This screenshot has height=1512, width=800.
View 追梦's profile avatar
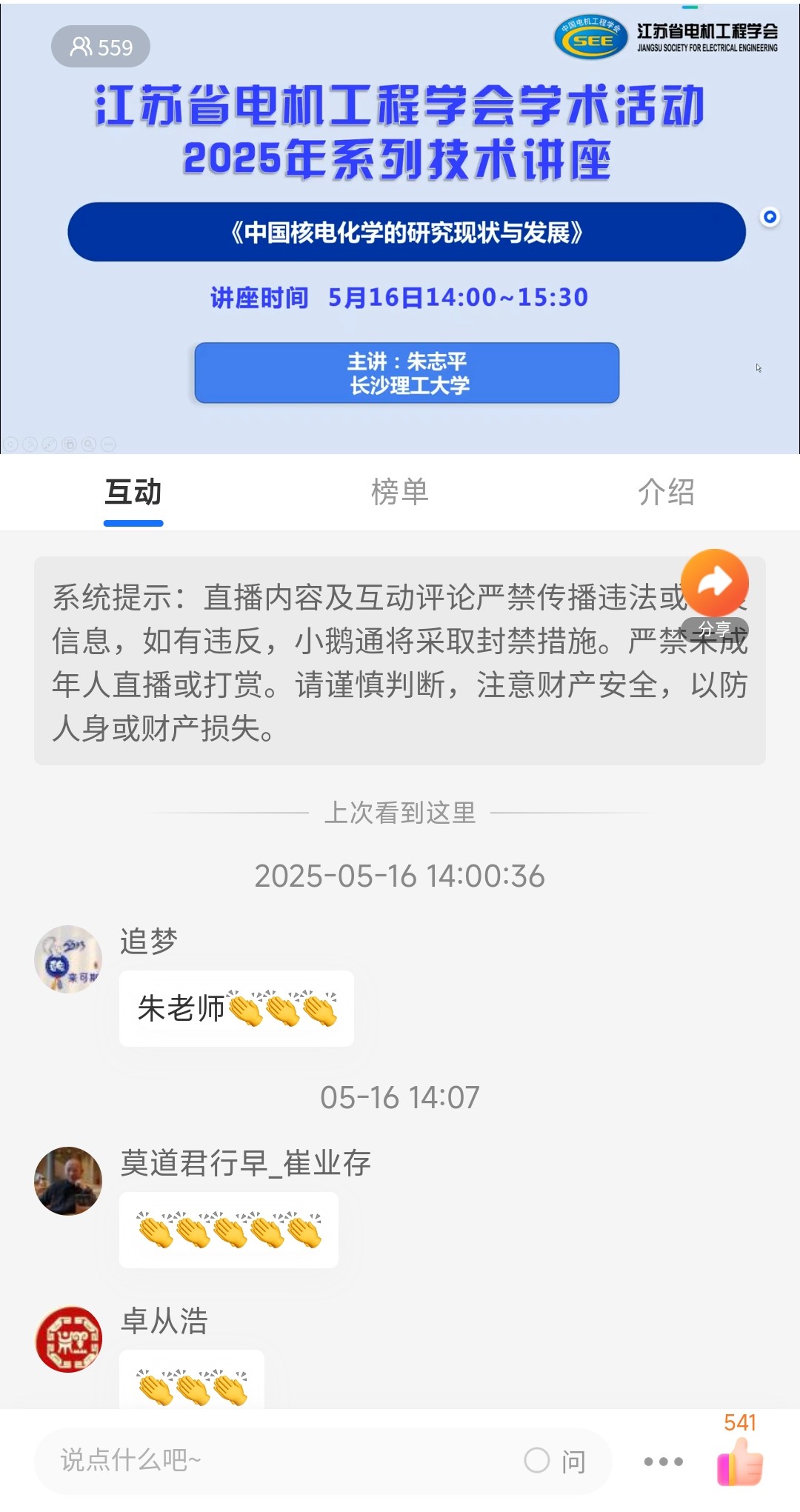(x=68, y=959)
